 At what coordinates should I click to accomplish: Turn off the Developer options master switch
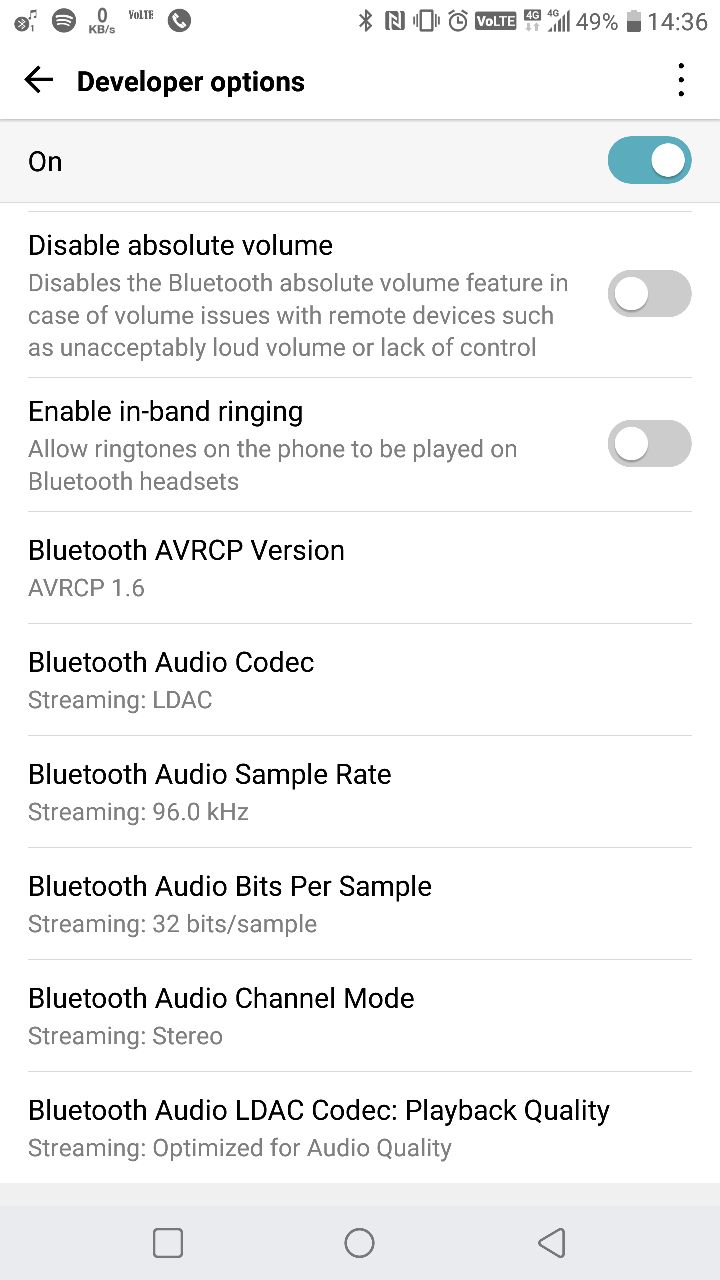pyautogui.click(x=649, y=161)
